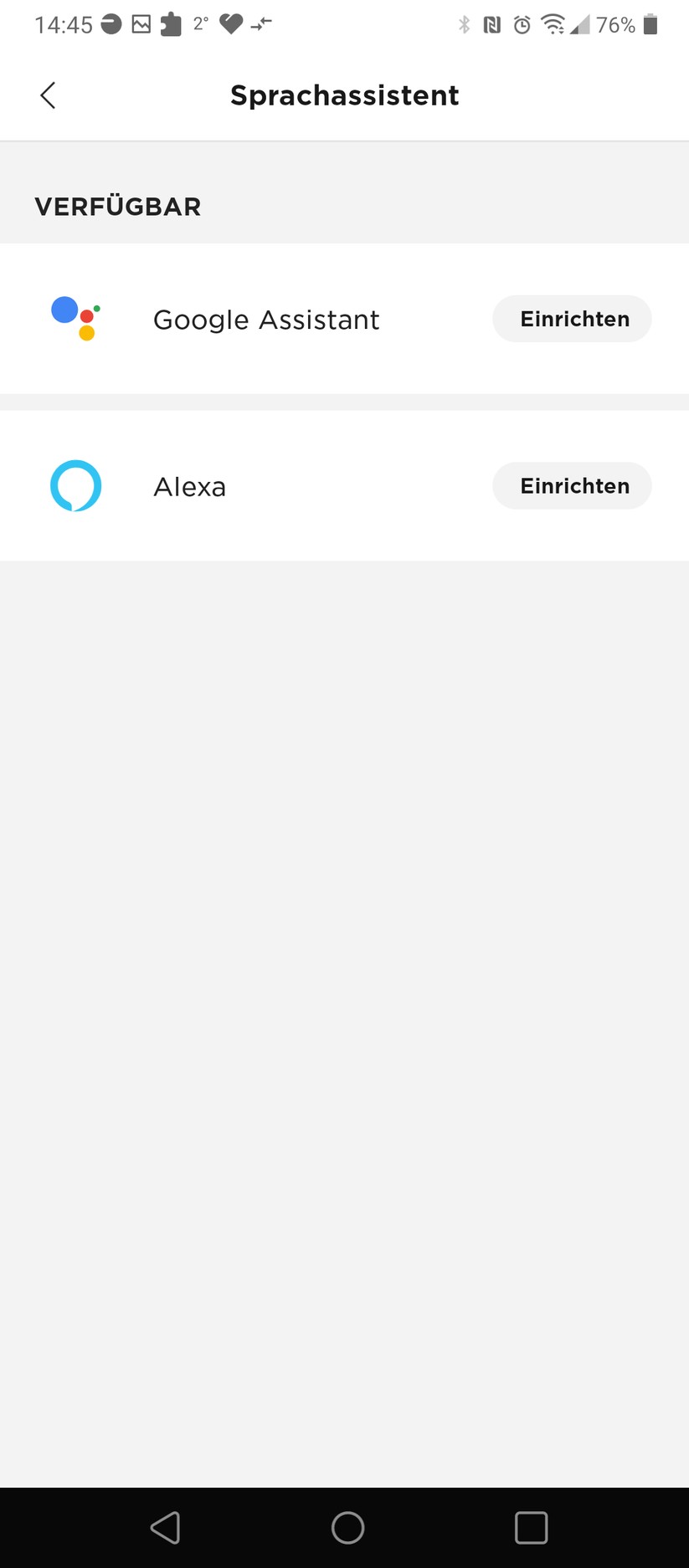Tap the Sprachassistent title text
Image resolution: width=689 pixels, height=1568 pixels.
tap(344, 95)
